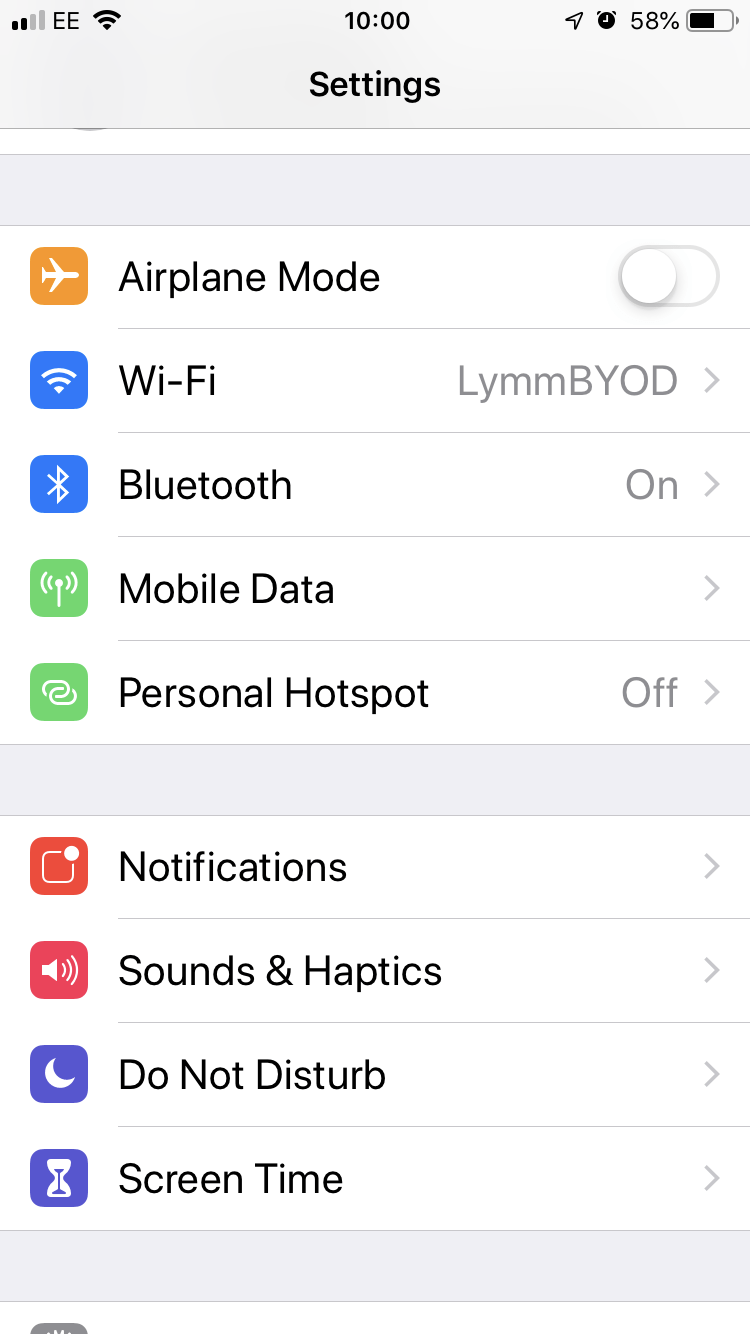Select Sounds & Haptics
The image size is (750, 1334).
[x=375, y=971]
